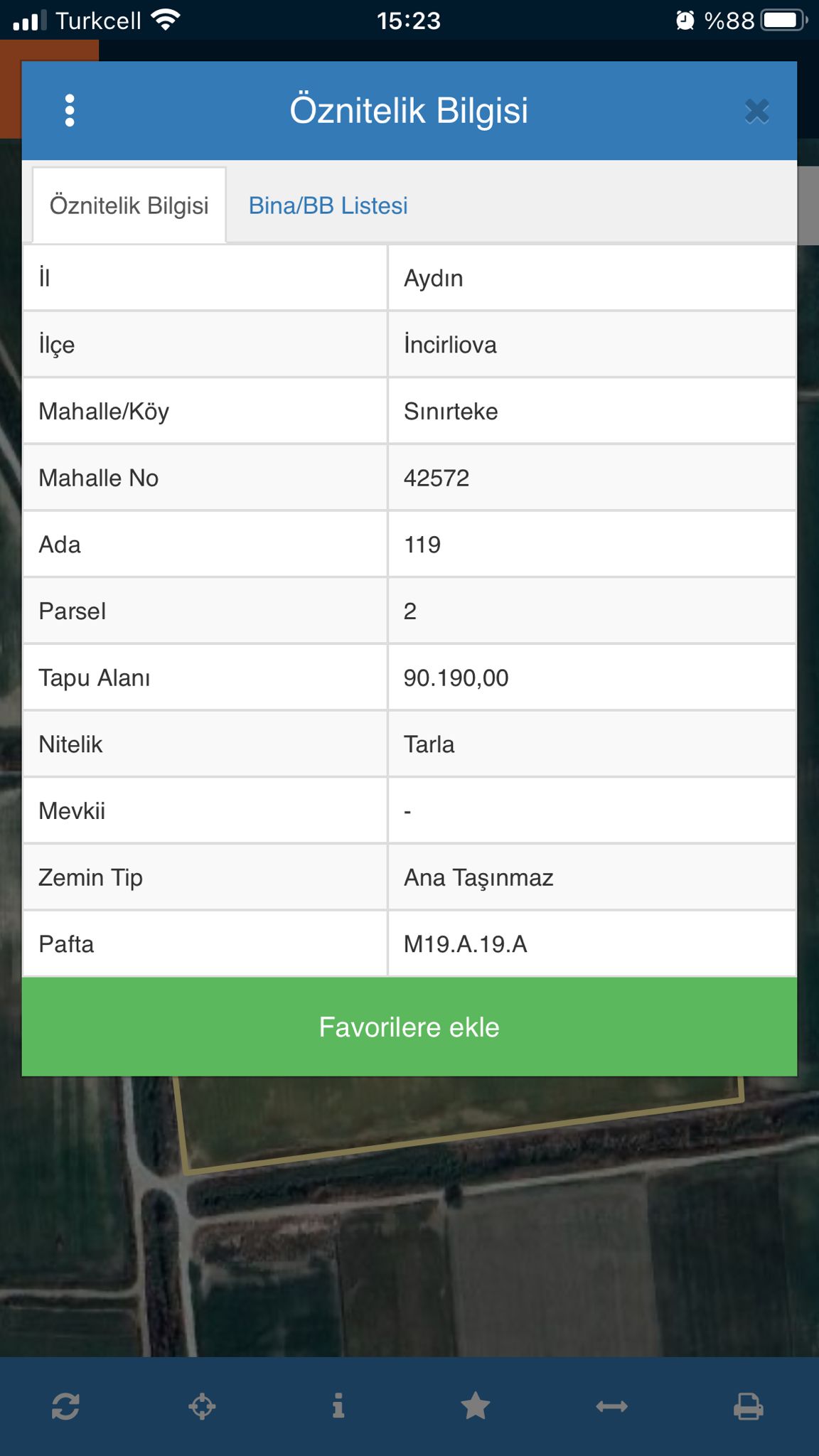The image size is (819, 1456).
Task: Tap the info icon in bottom toolbar
Action: 338,1406
